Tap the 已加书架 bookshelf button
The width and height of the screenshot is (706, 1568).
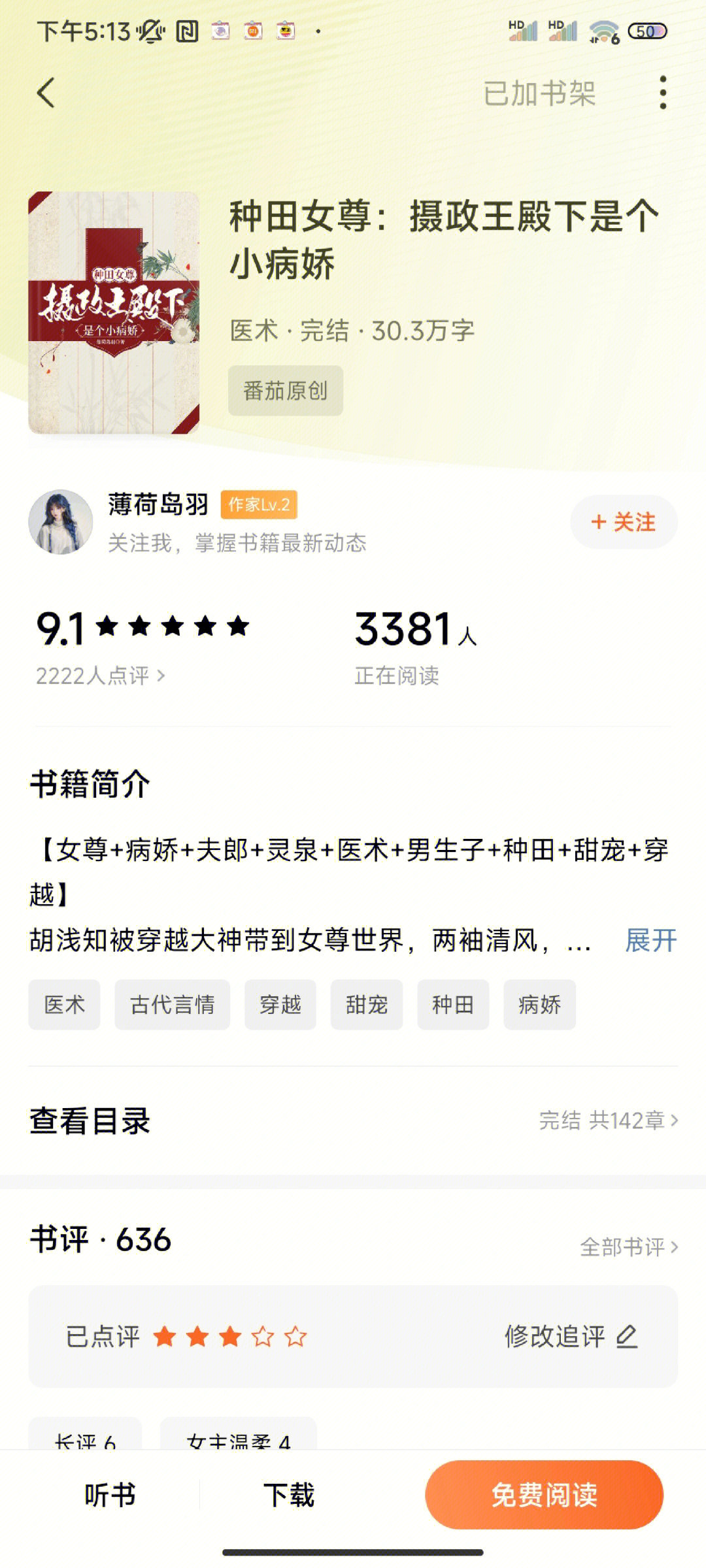539,93
